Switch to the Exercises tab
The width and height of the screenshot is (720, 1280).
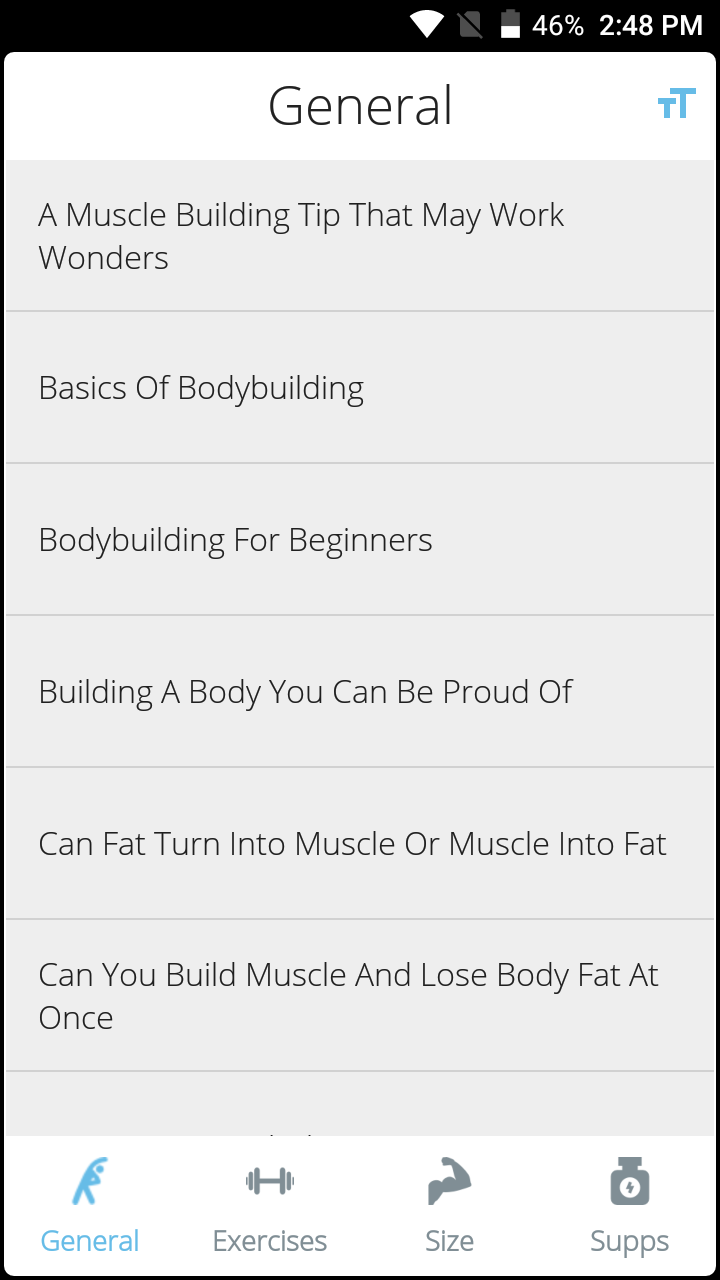tap(270, 1206)
